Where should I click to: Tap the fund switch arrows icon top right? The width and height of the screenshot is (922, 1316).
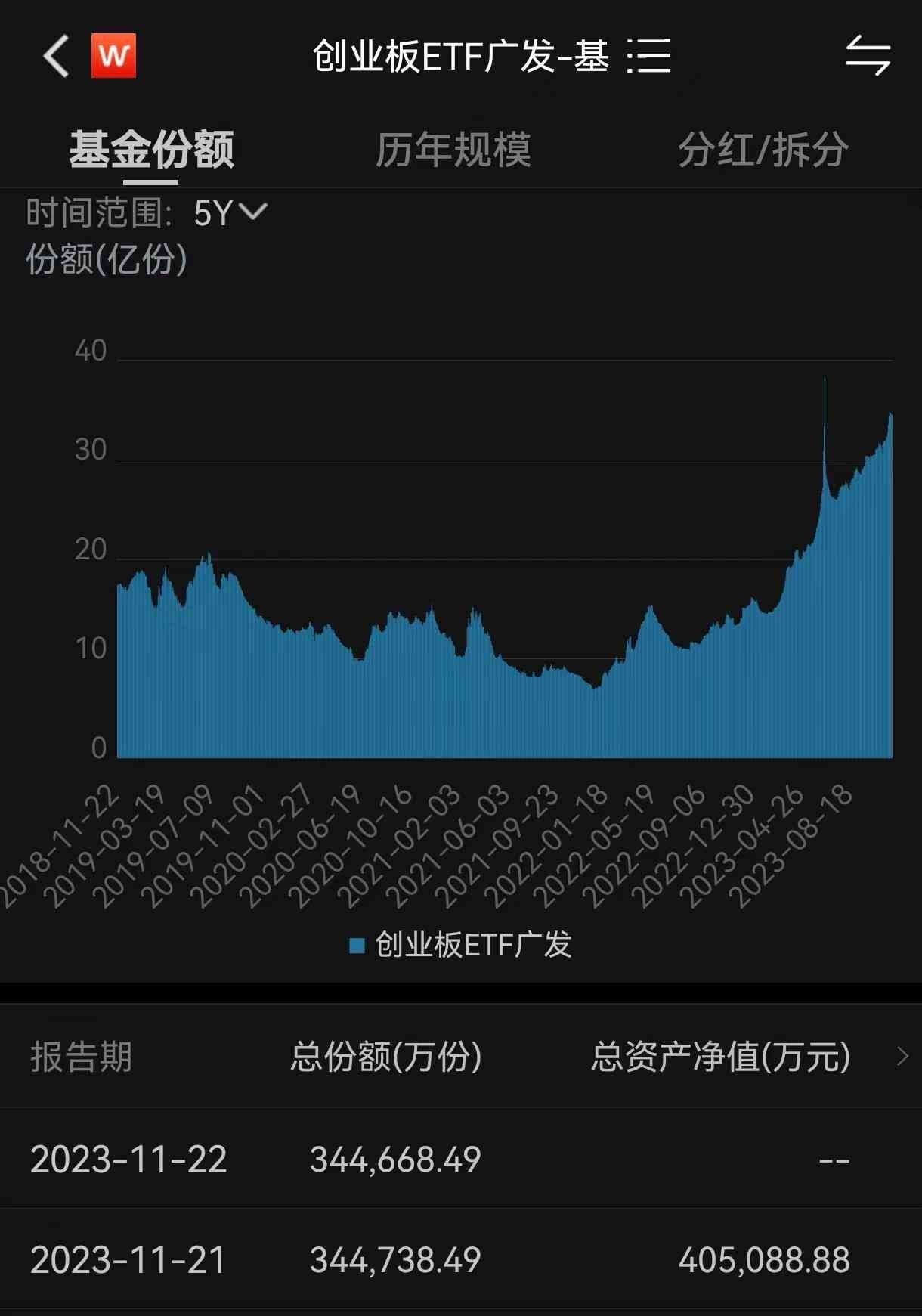(x=869, y=57)
